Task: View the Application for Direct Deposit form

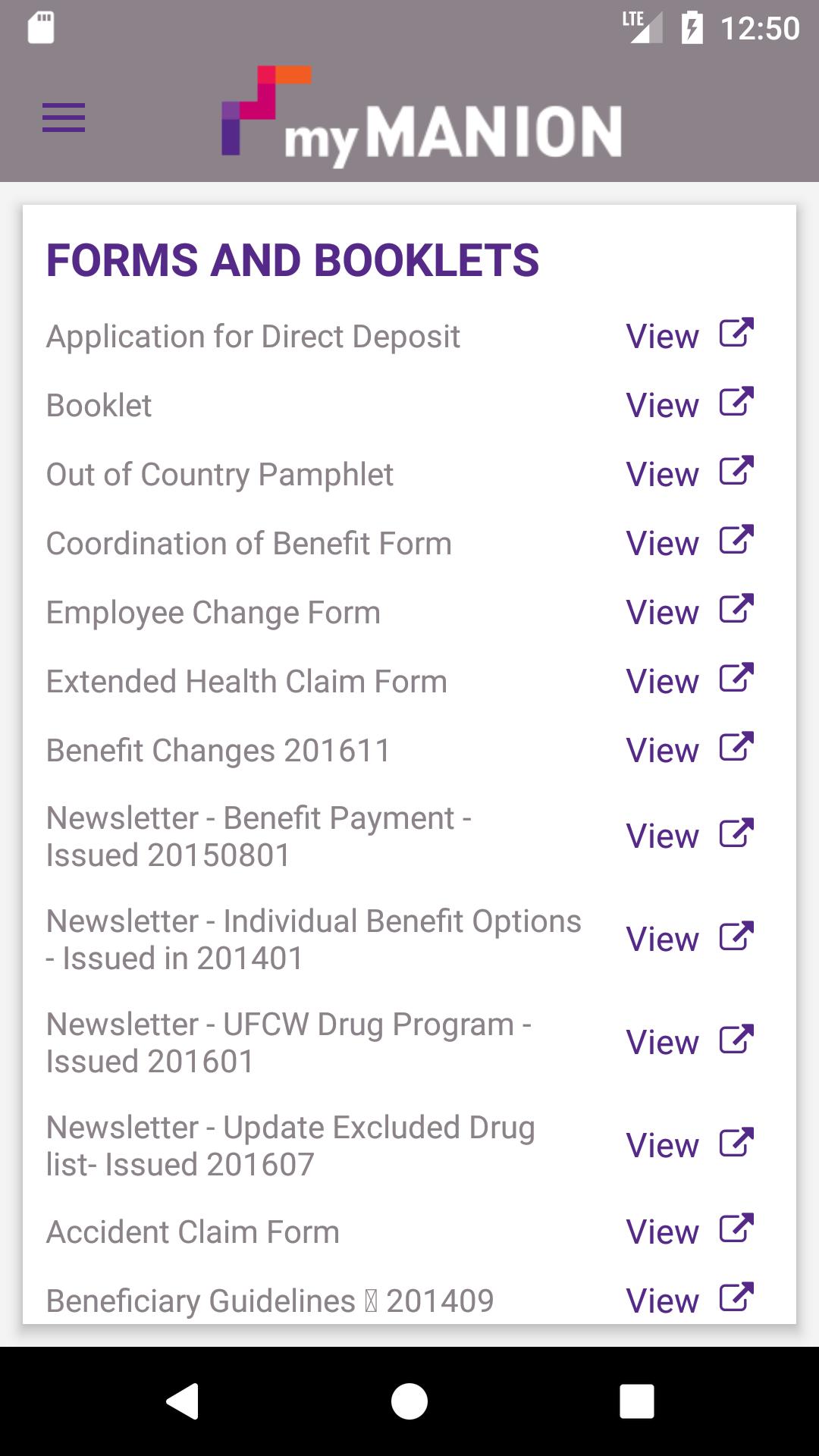Action: (x=690, y=335)
